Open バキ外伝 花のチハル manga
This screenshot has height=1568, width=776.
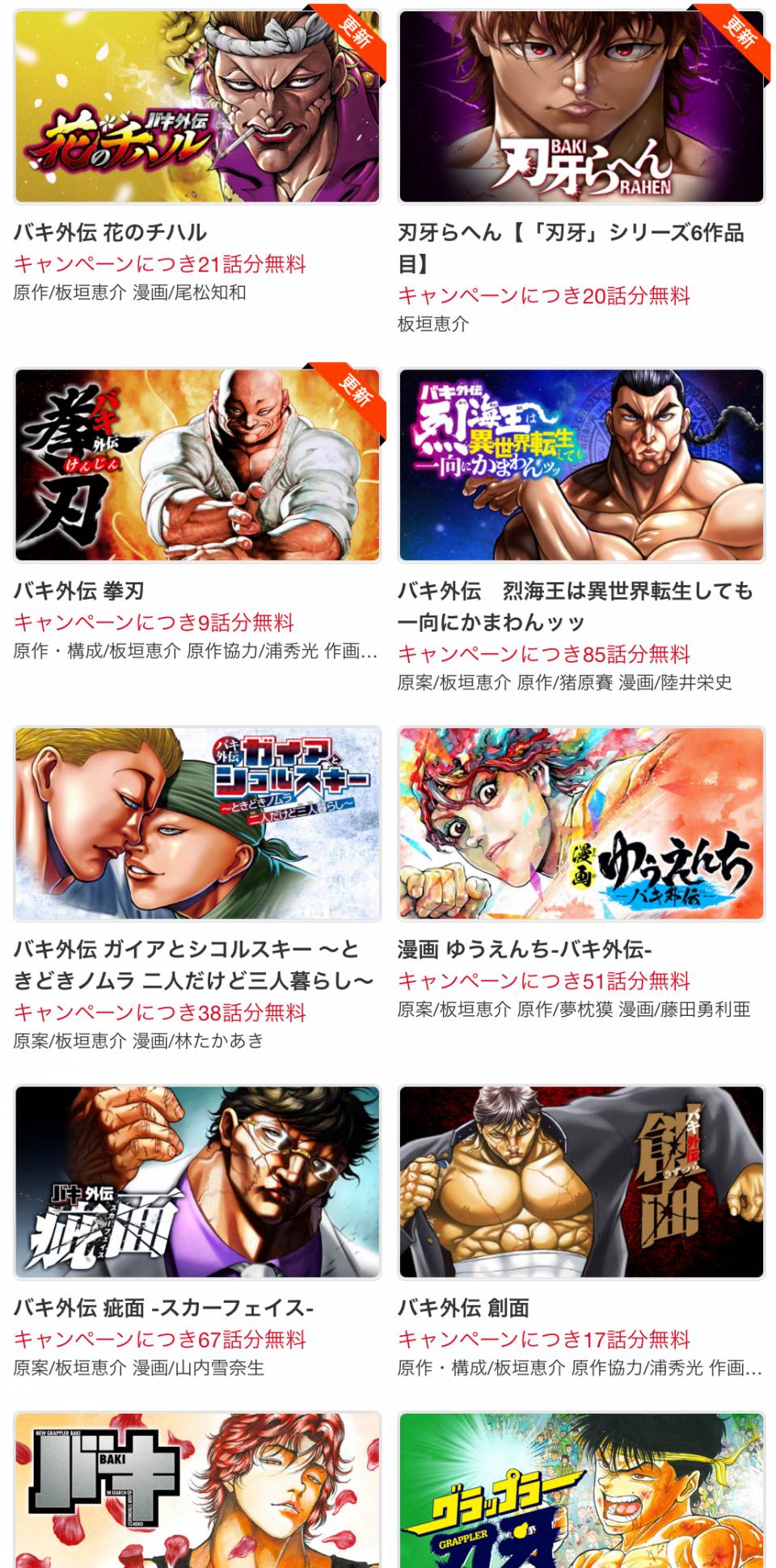(x=196, y=107)
